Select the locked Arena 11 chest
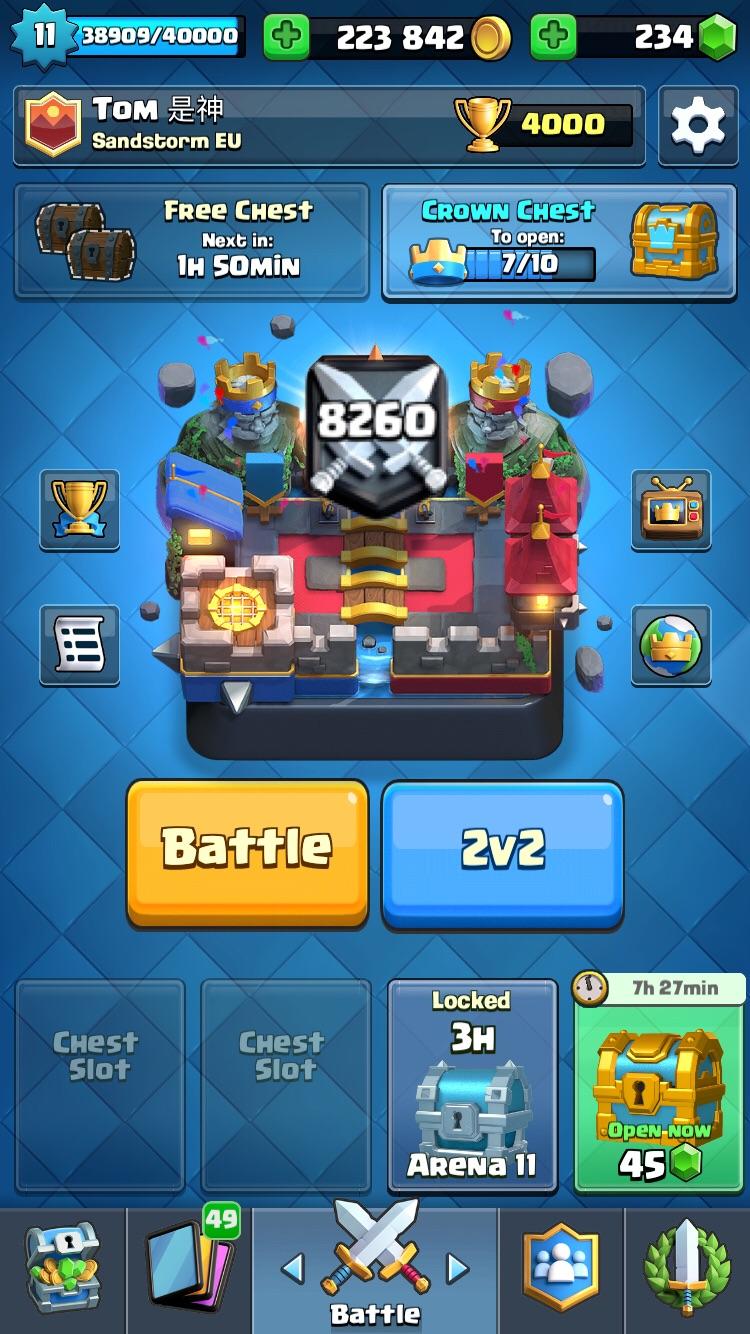This screenshot has width=750, height=1334. (472, 1085)
